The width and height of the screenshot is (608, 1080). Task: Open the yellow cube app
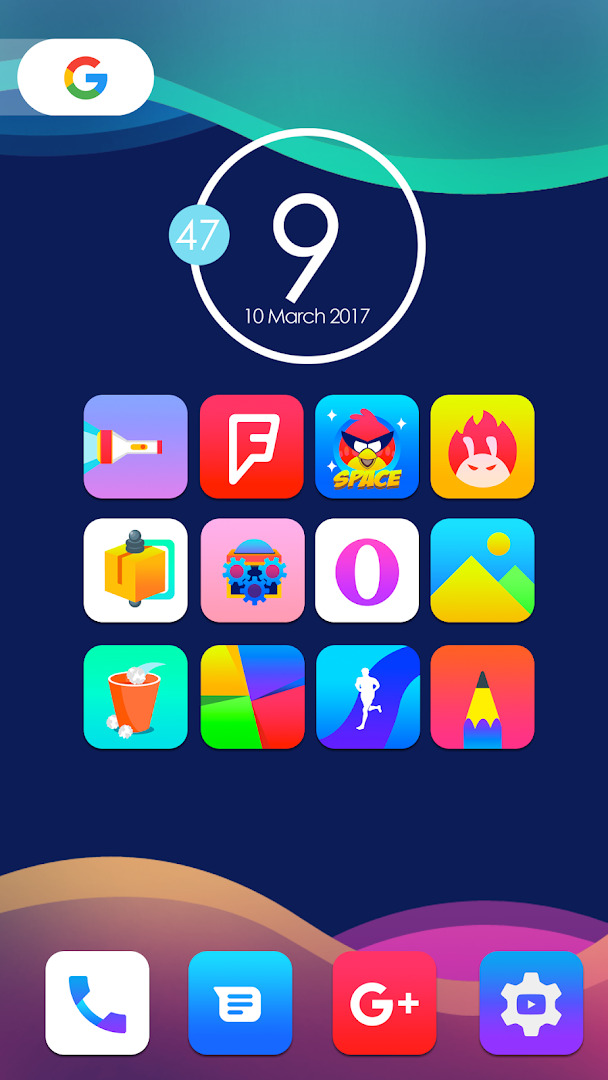tap(136, 570)
